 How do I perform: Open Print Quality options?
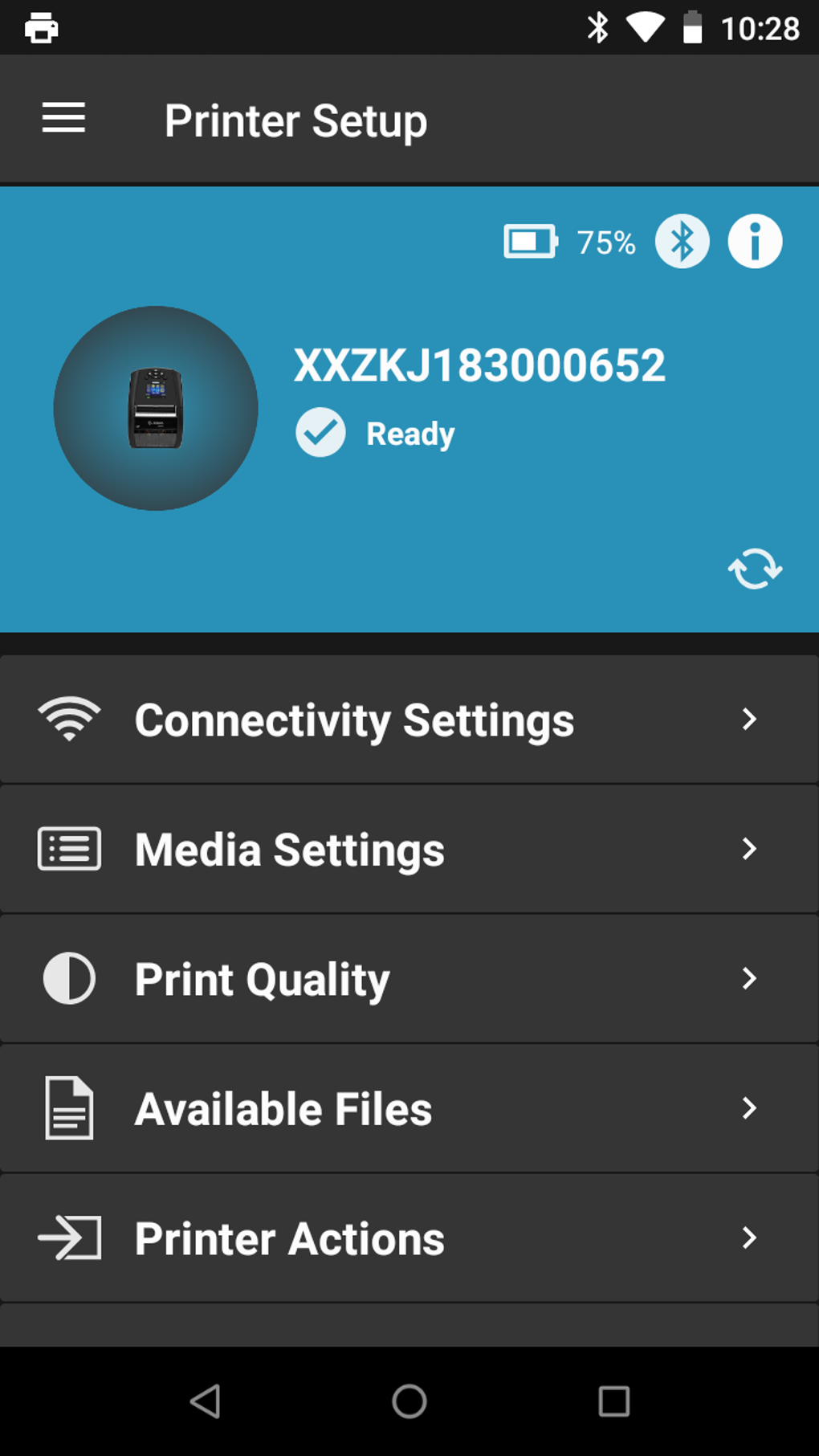click(x=409, y=979)
